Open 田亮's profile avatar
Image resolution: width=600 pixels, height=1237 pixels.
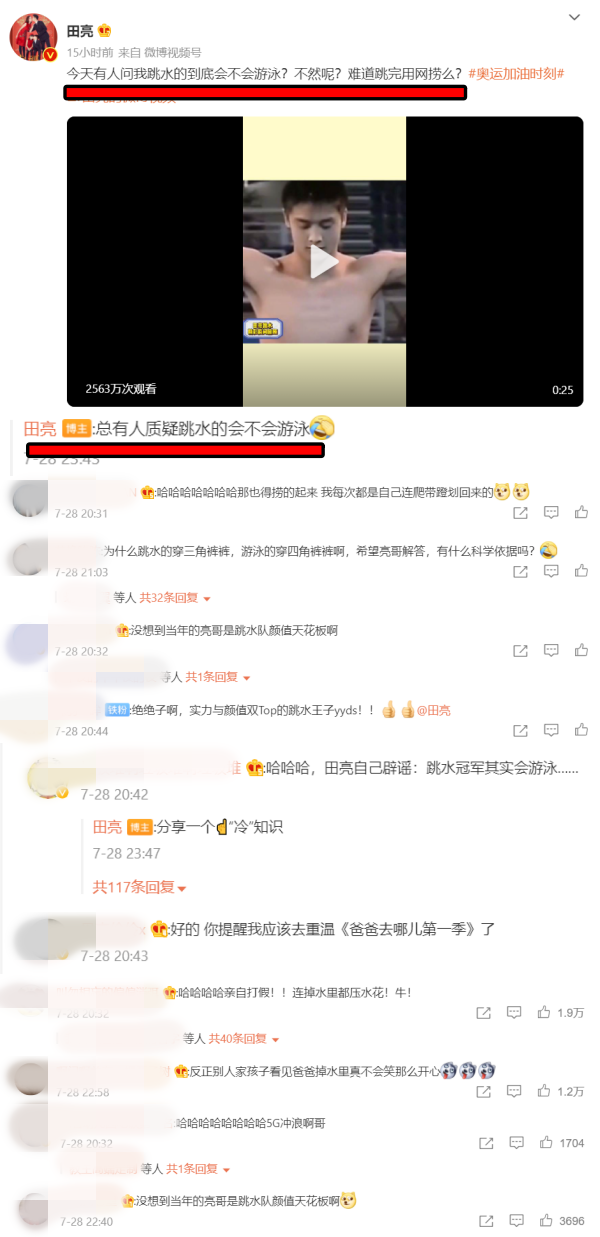click(31, 38)
